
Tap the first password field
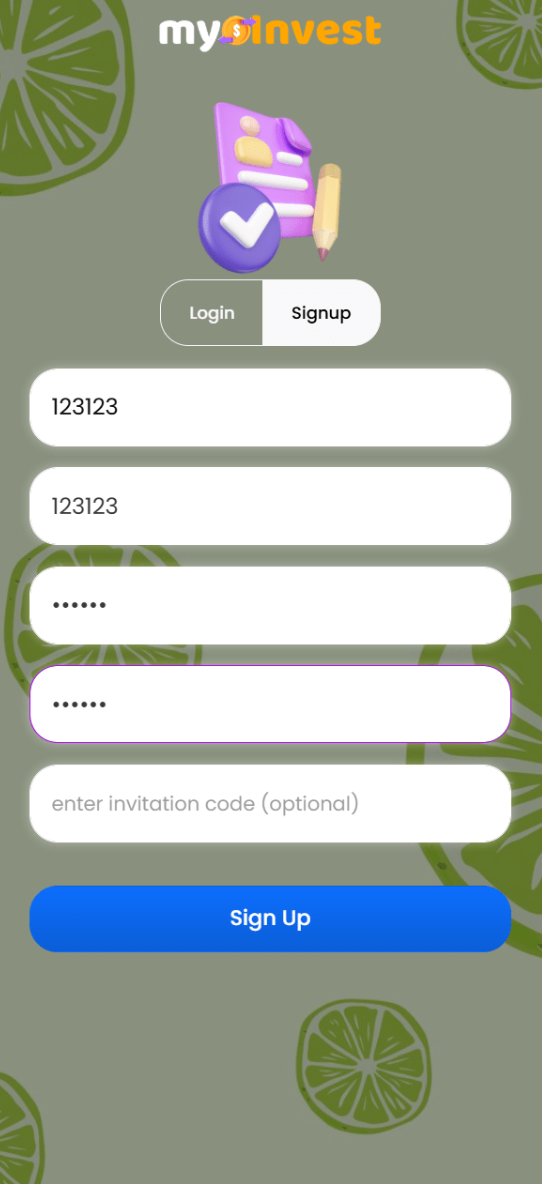(x=270, y=606)
